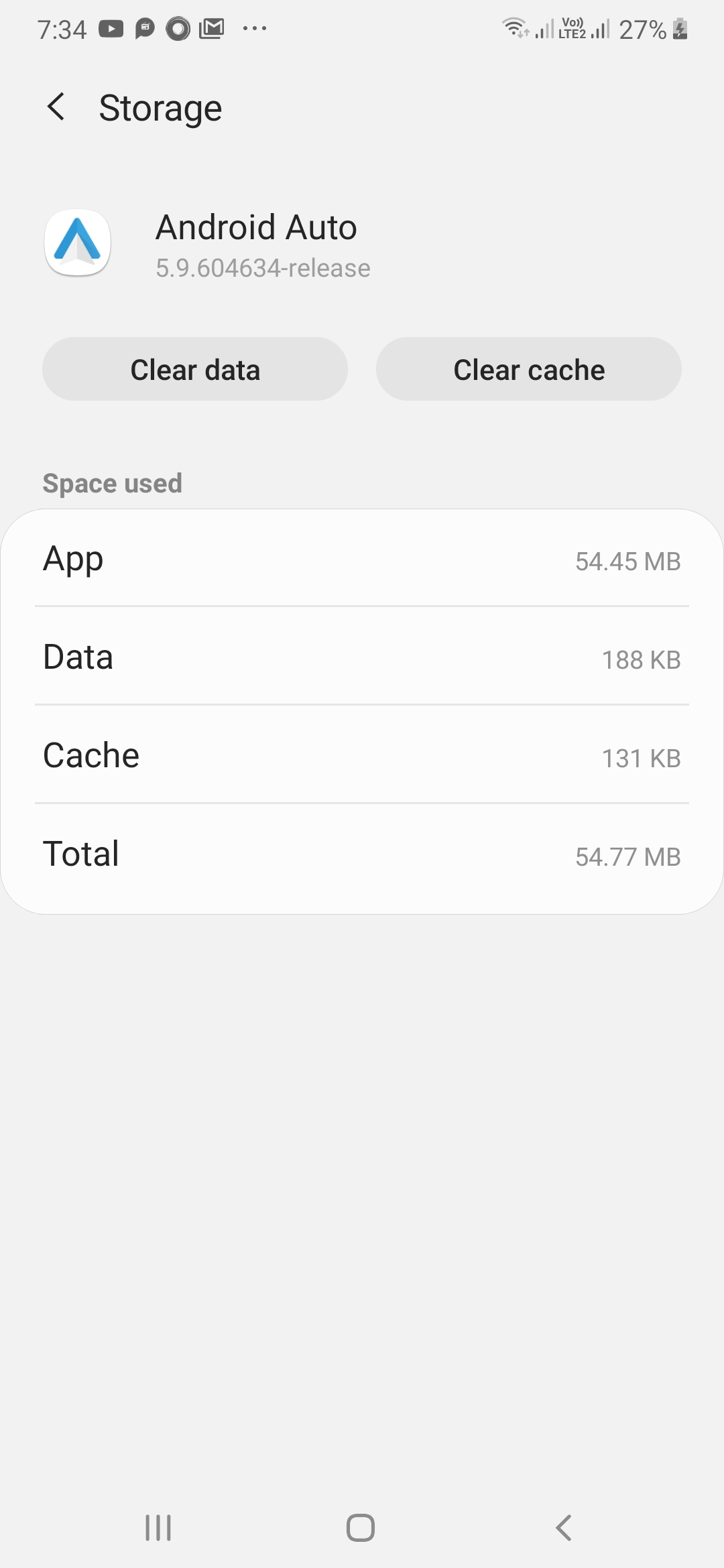724x1568 pixels.
Task: Select the App storage row
Action: coord(362,561)
